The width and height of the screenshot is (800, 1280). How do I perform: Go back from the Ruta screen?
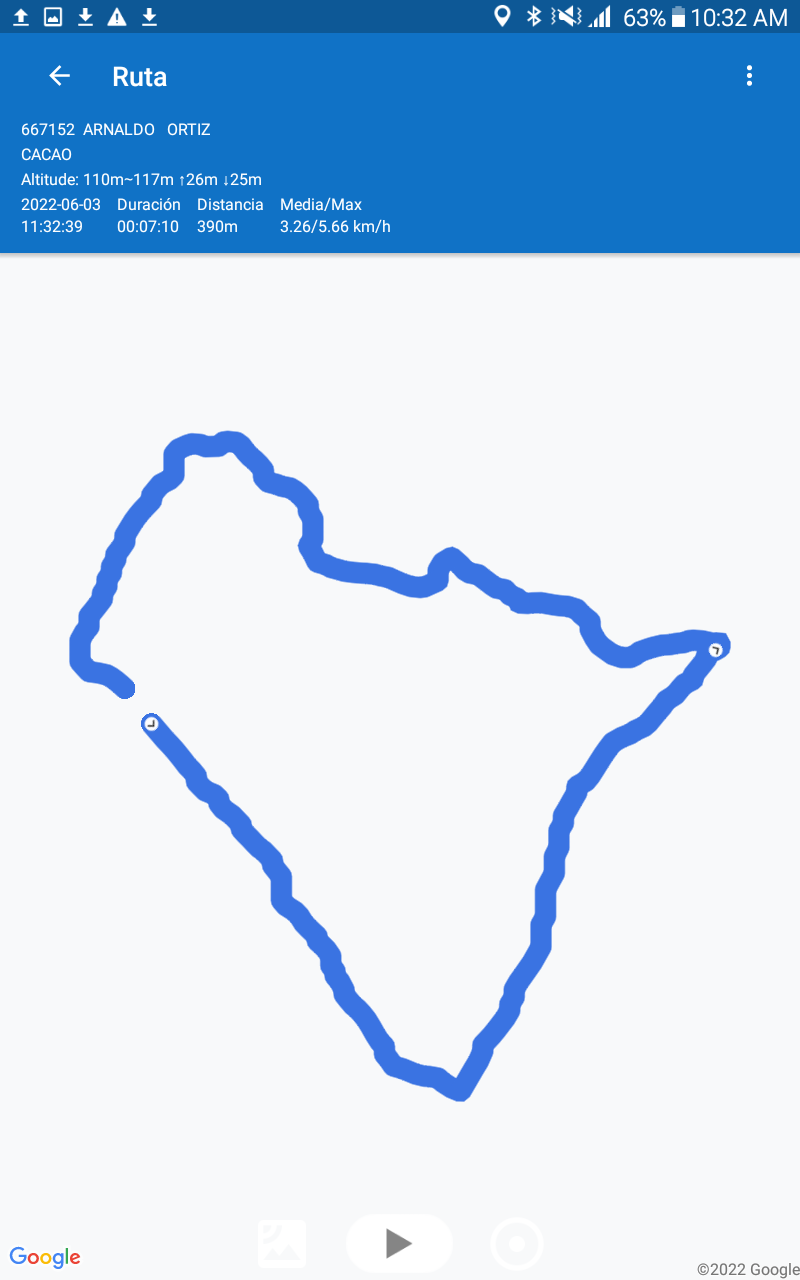pos(60,76)
